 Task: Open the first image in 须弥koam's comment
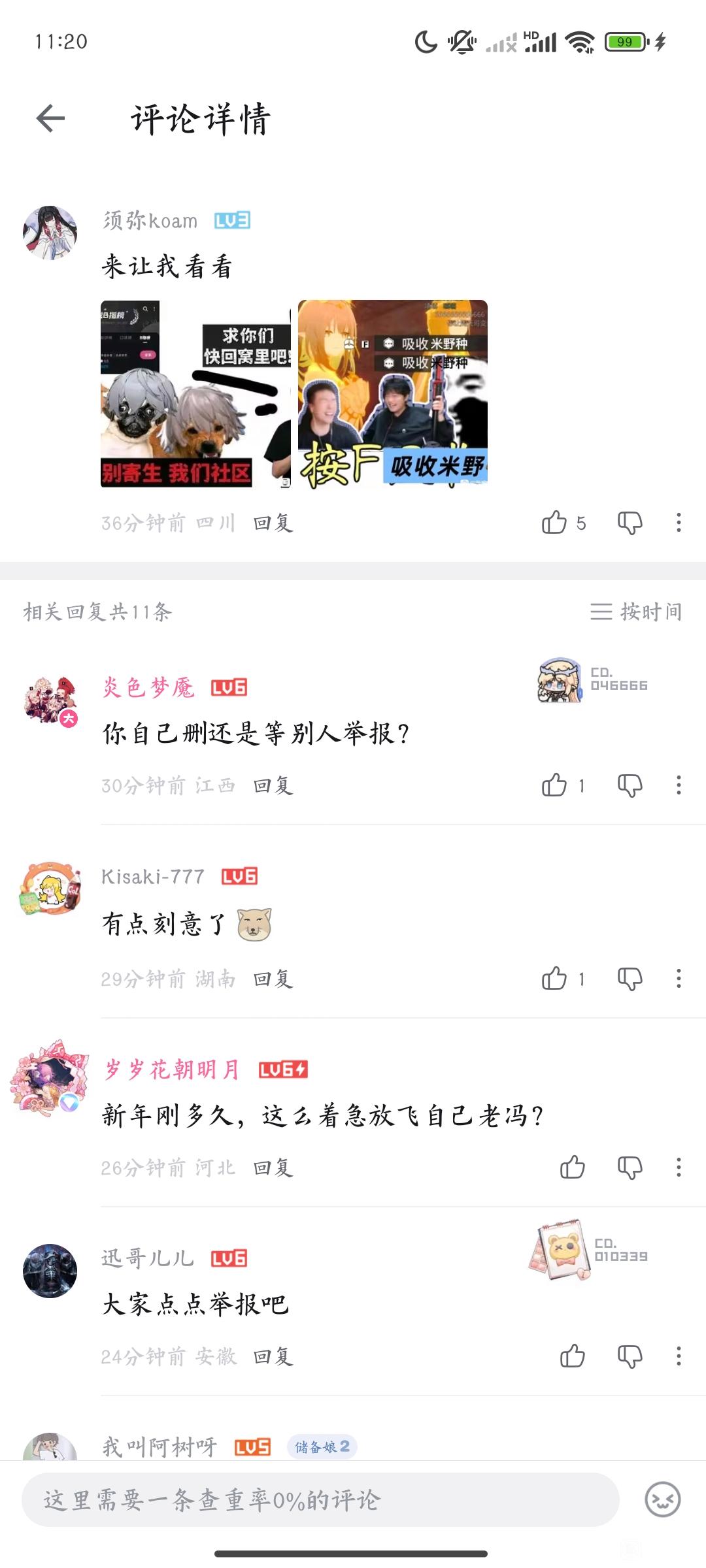coord(195,394)
